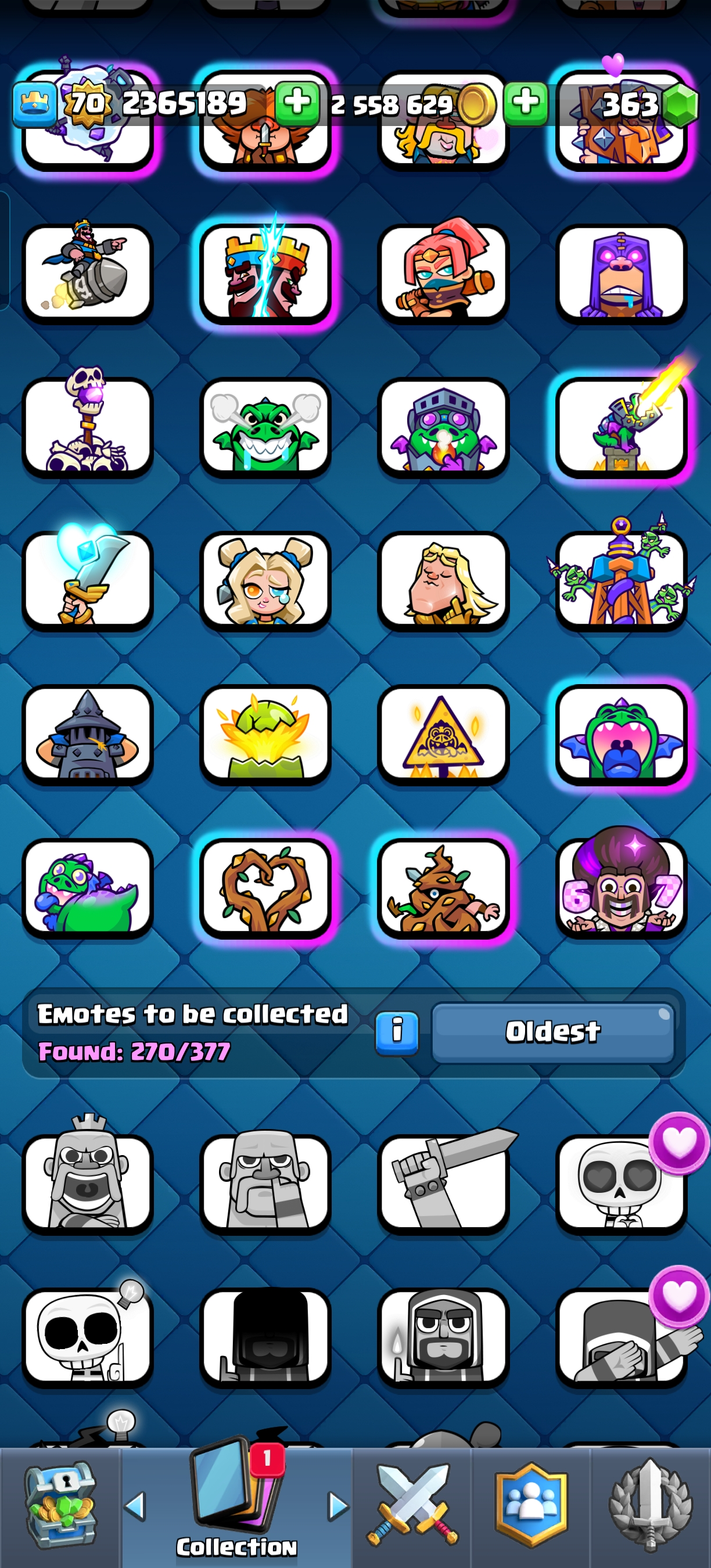The height and width of the screenshot is (1568, 711).
Task: Select the king riding rocket emote
Action: point(88,273)
